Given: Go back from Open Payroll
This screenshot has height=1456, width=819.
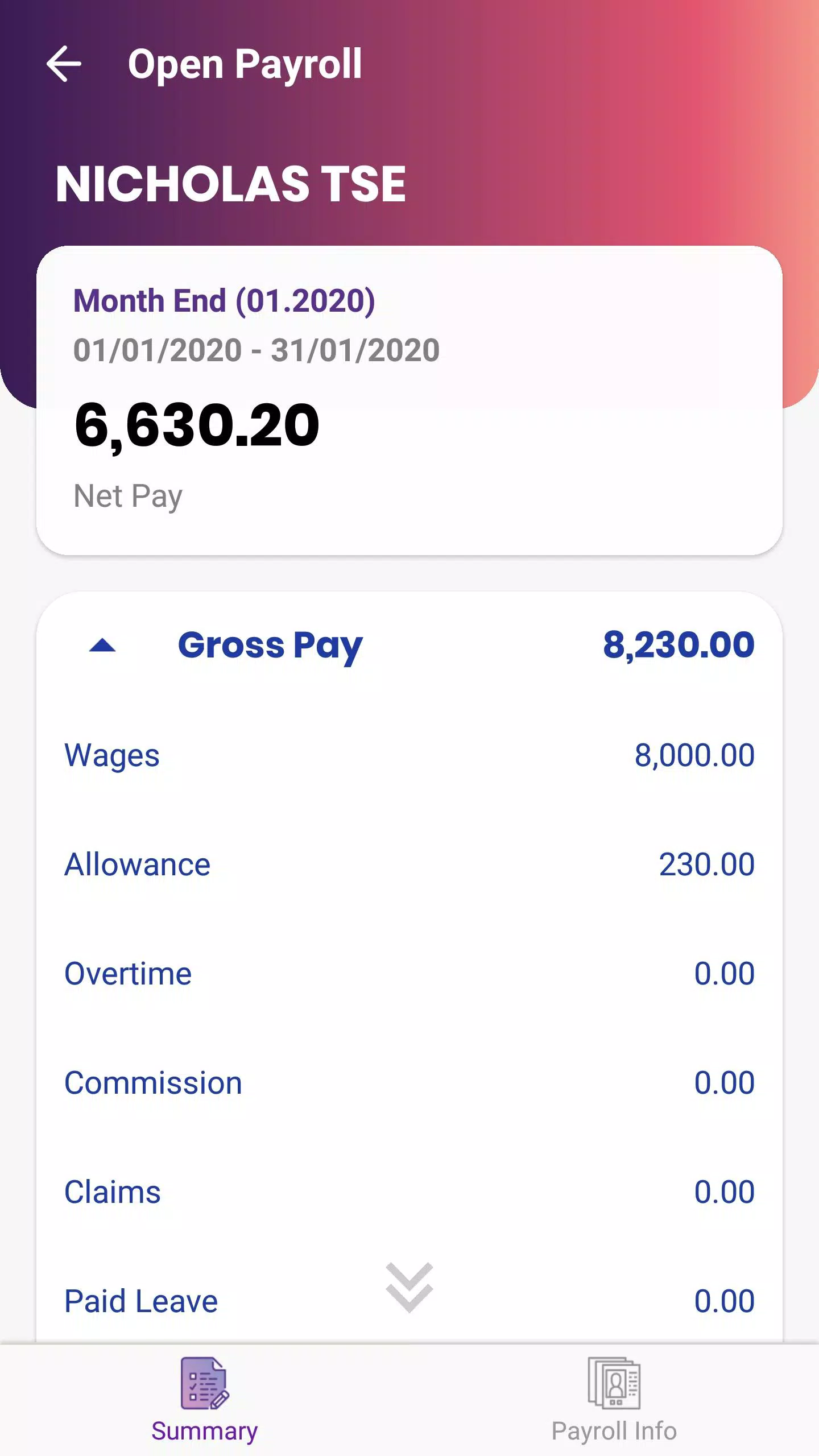Looking at the screenshot, I should click(64, 64).
